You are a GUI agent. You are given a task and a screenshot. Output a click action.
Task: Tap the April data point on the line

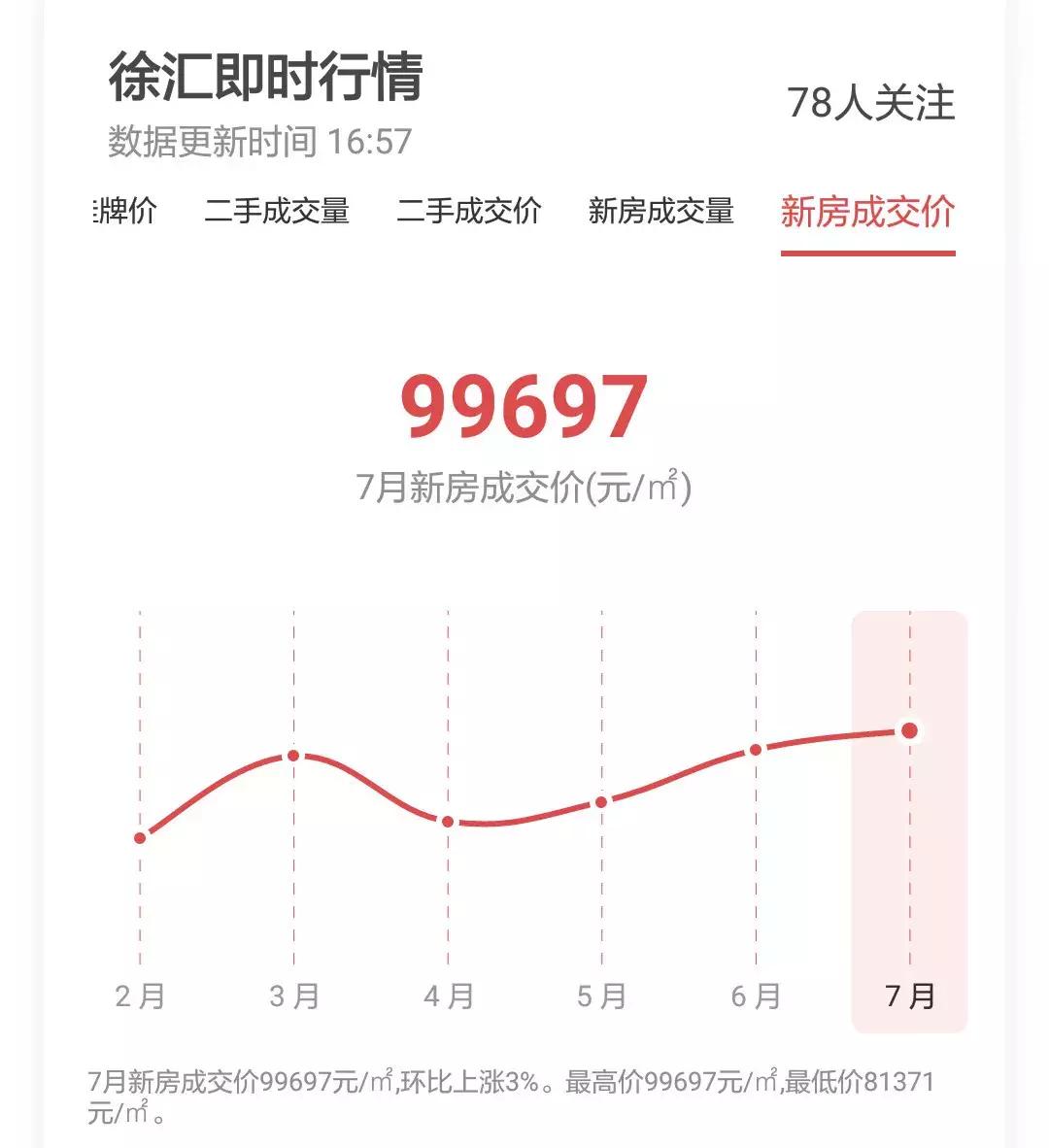[x=447, y=820]
